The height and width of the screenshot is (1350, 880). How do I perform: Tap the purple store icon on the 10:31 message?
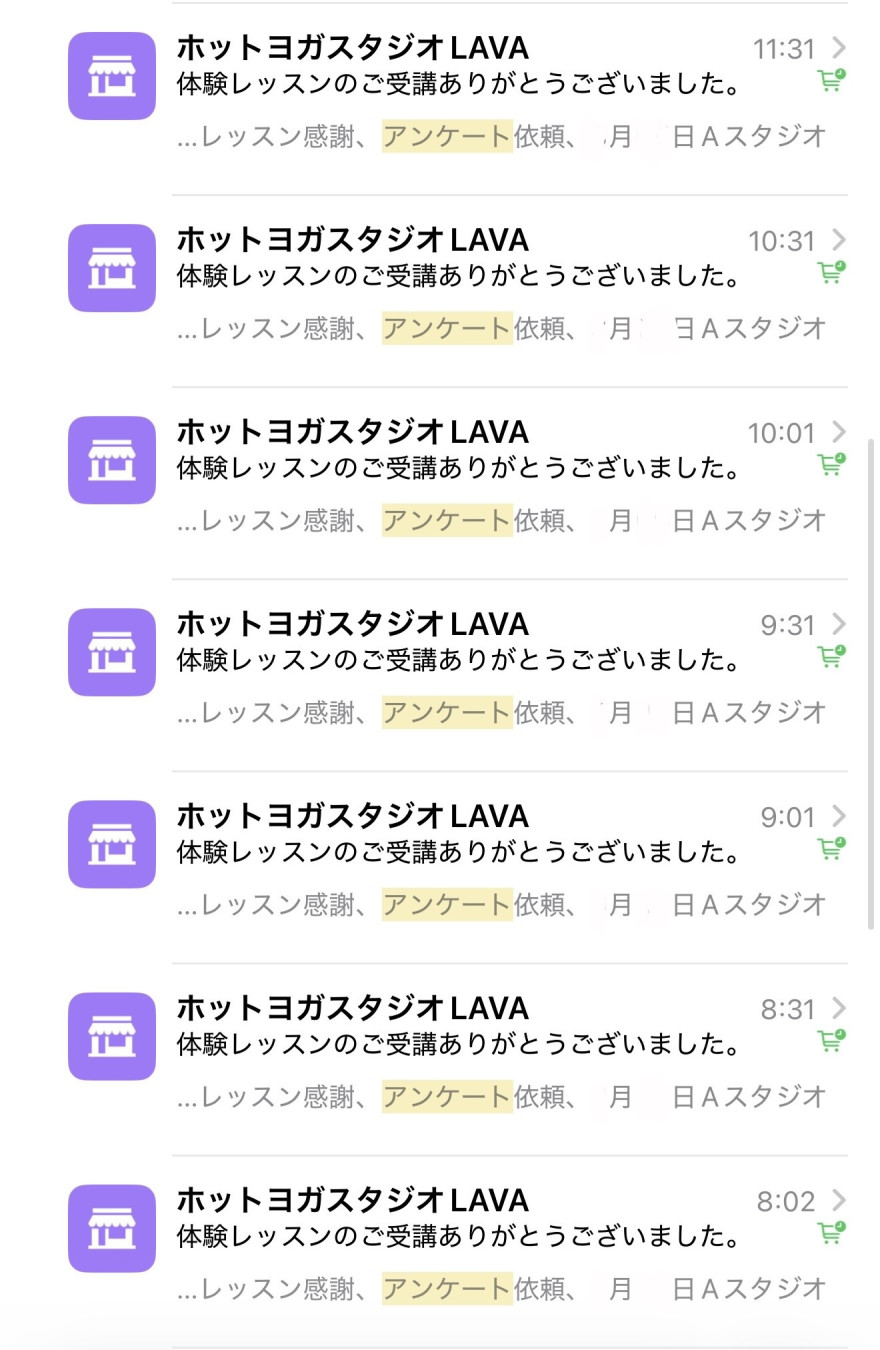tap(111, 268)
